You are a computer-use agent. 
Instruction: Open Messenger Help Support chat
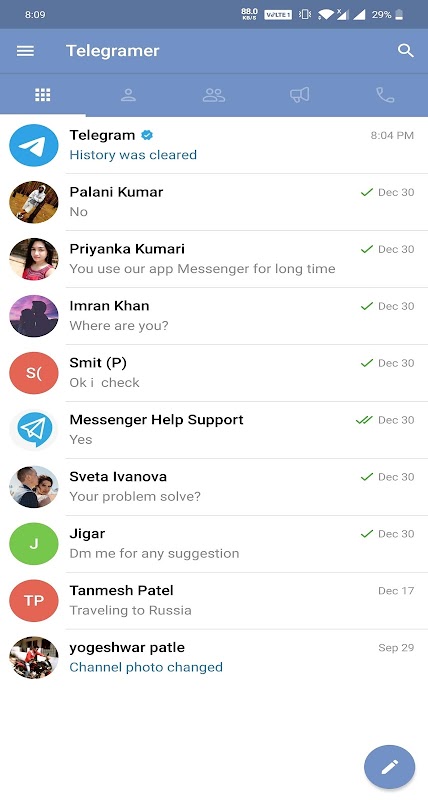(214, 430)
